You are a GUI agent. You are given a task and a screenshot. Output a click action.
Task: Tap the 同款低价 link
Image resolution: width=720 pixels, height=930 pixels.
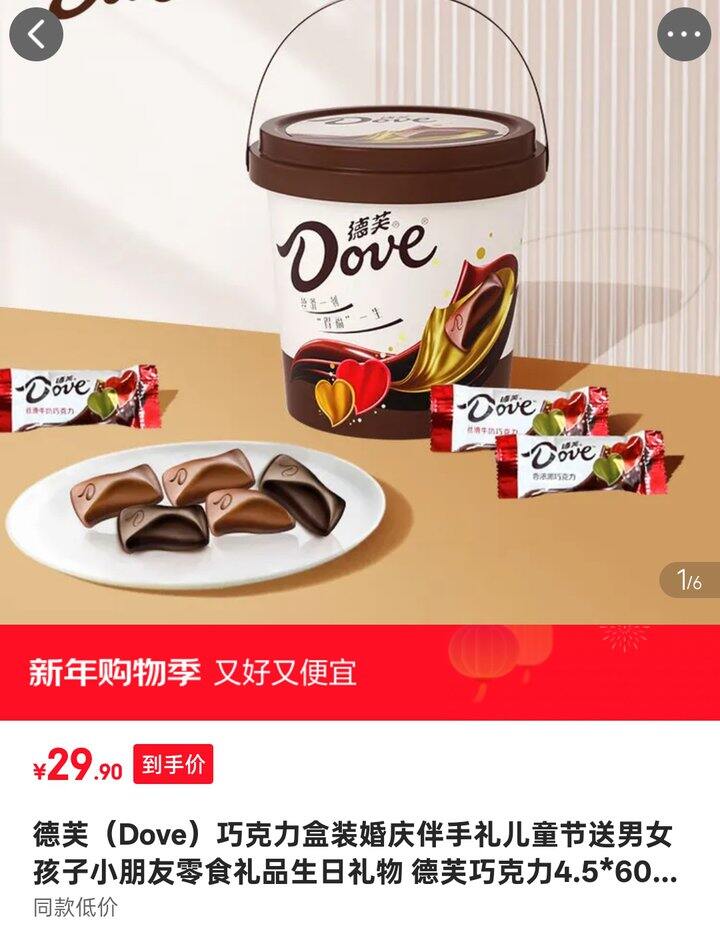click(x=76, y=908)
